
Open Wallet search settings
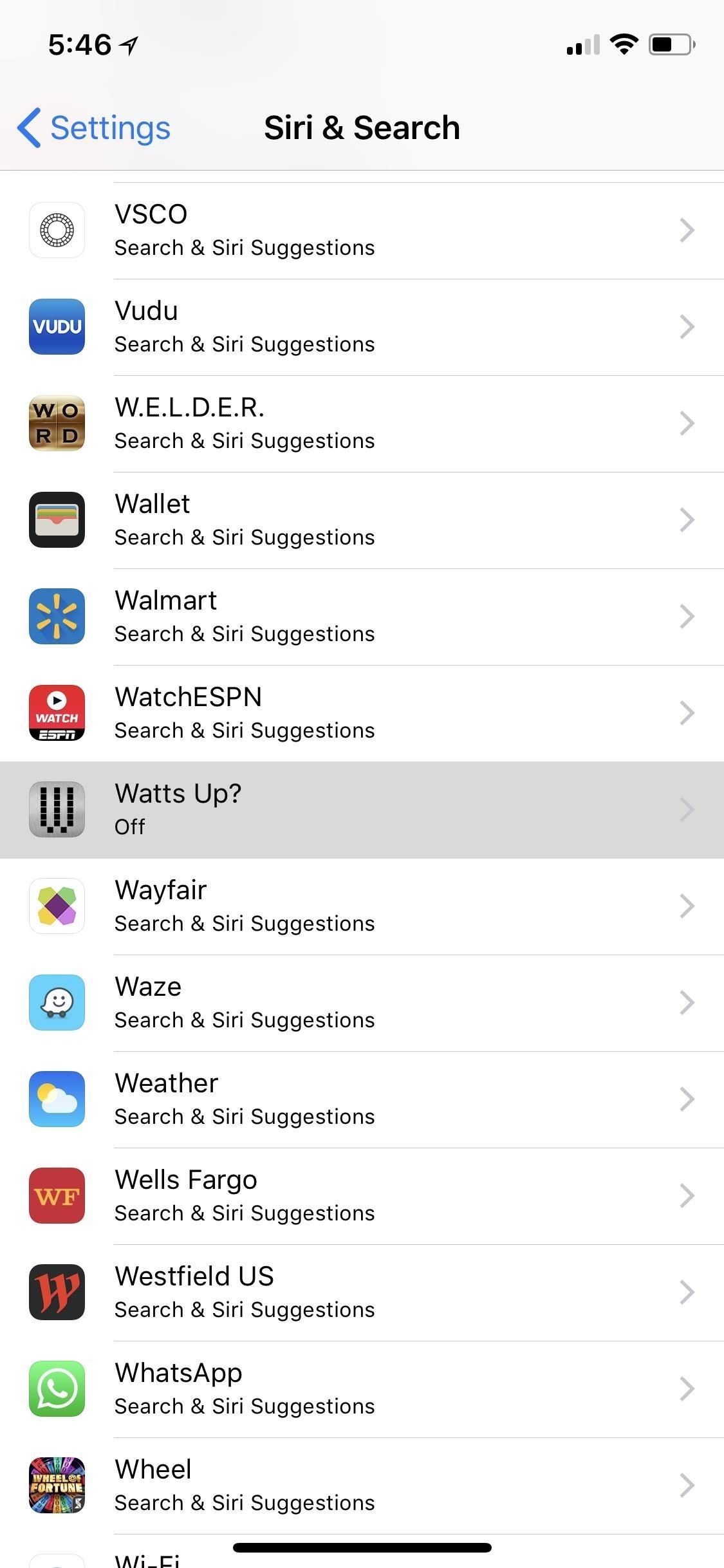pos(362,520)
